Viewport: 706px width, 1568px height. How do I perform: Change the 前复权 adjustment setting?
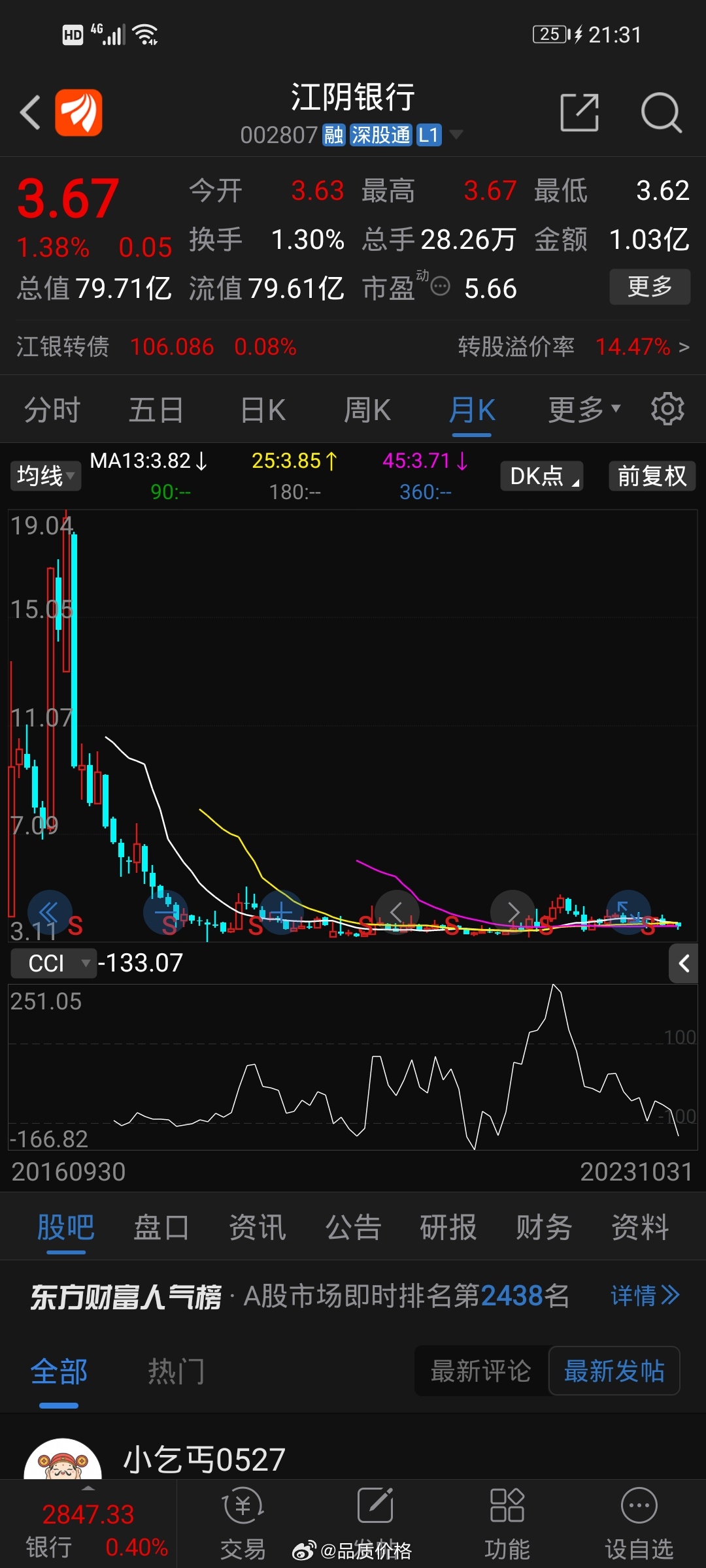point(652,476)
